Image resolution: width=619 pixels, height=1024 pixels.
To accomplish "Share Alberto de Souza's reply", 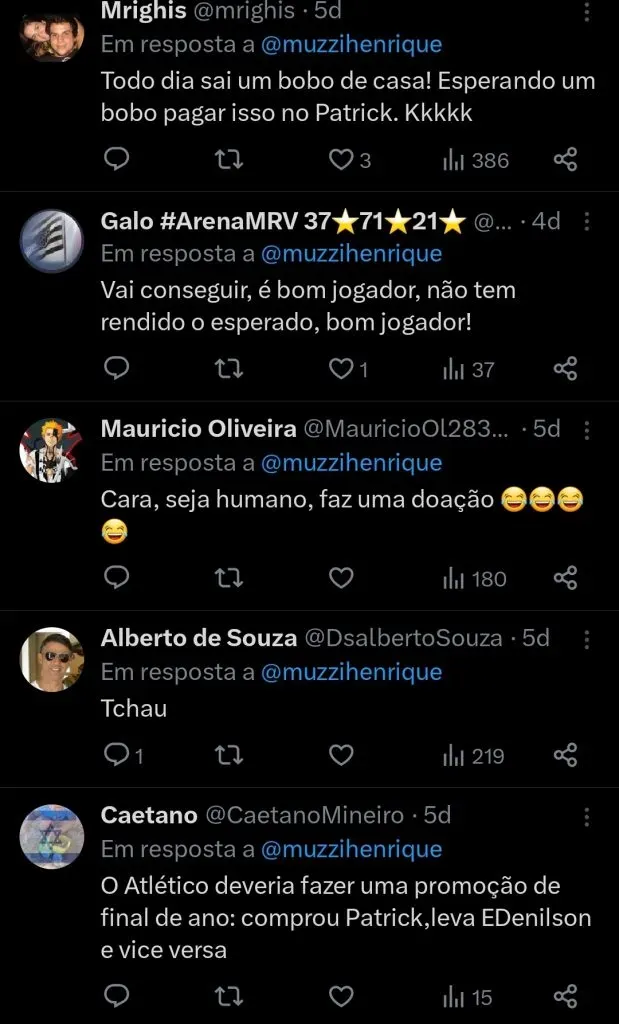I will [565, 756].
